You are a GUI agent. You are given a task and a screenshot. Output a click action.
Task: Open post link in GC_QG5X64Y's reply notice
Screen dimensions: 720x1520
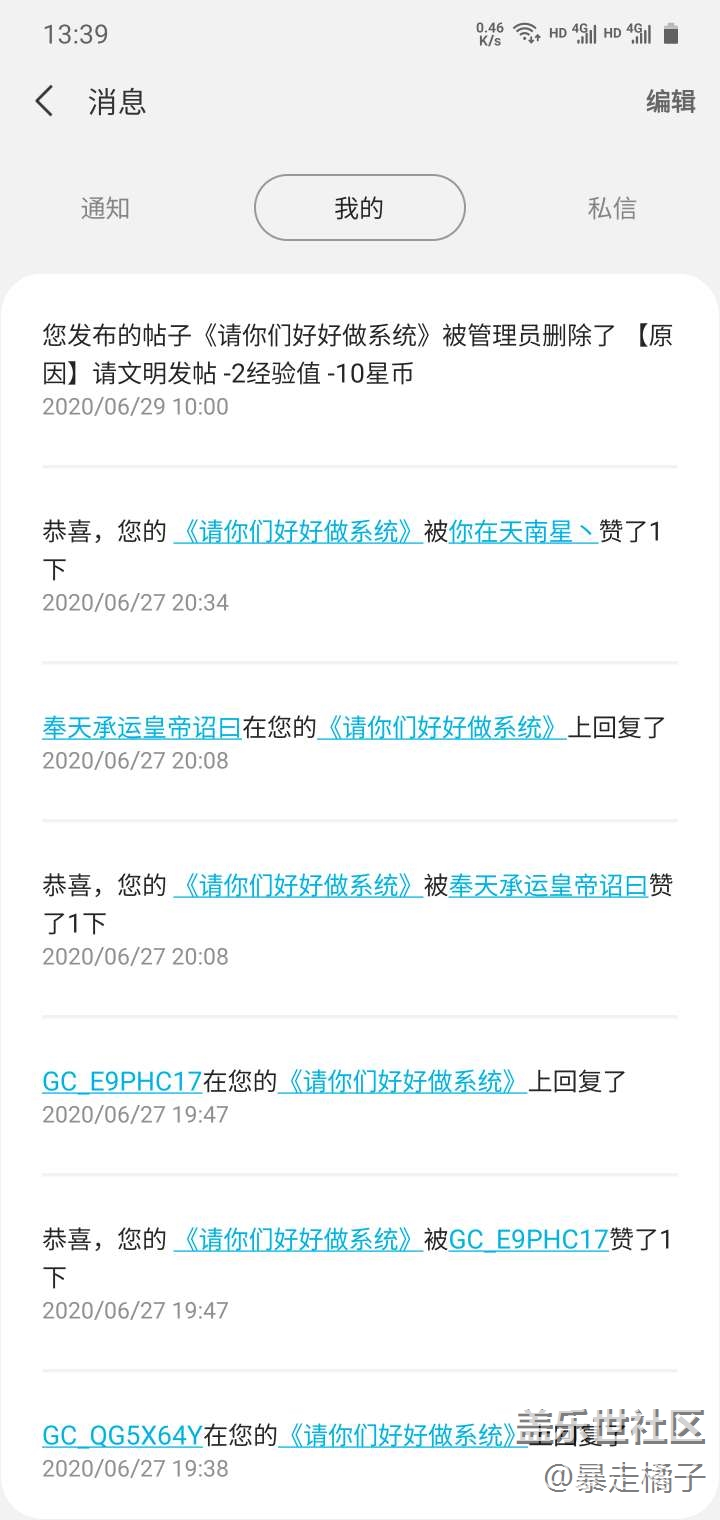coord(402,1435)
